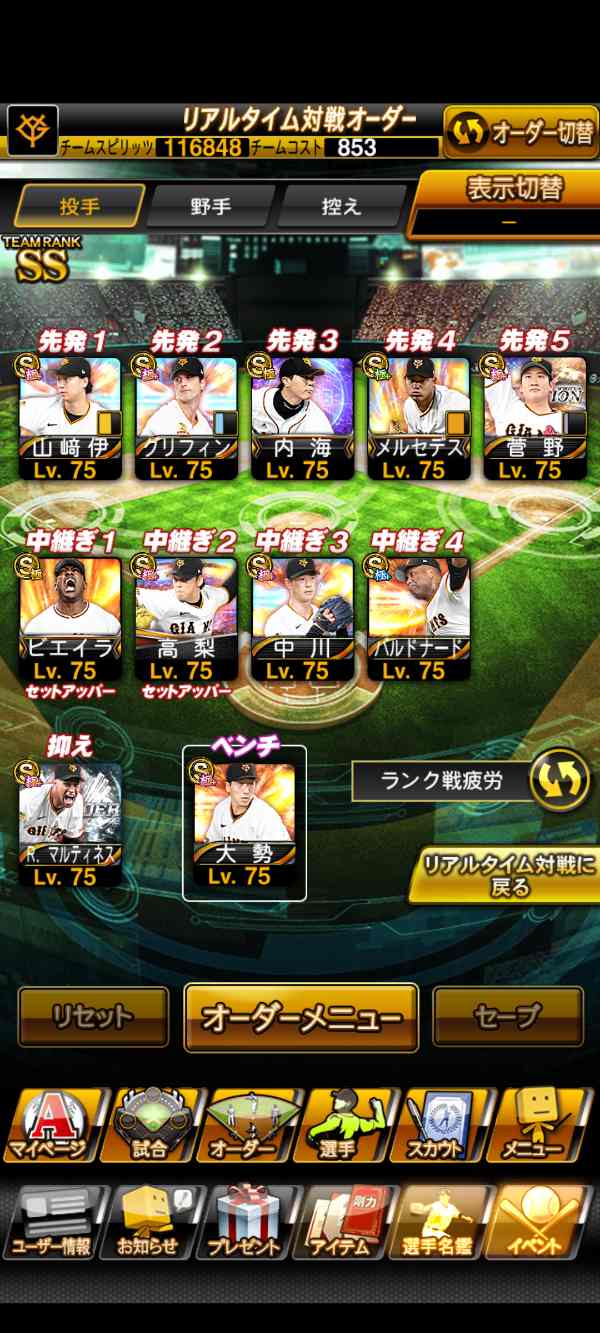
Task: Tap the オーダー切替 button
Action: point(520,132)
